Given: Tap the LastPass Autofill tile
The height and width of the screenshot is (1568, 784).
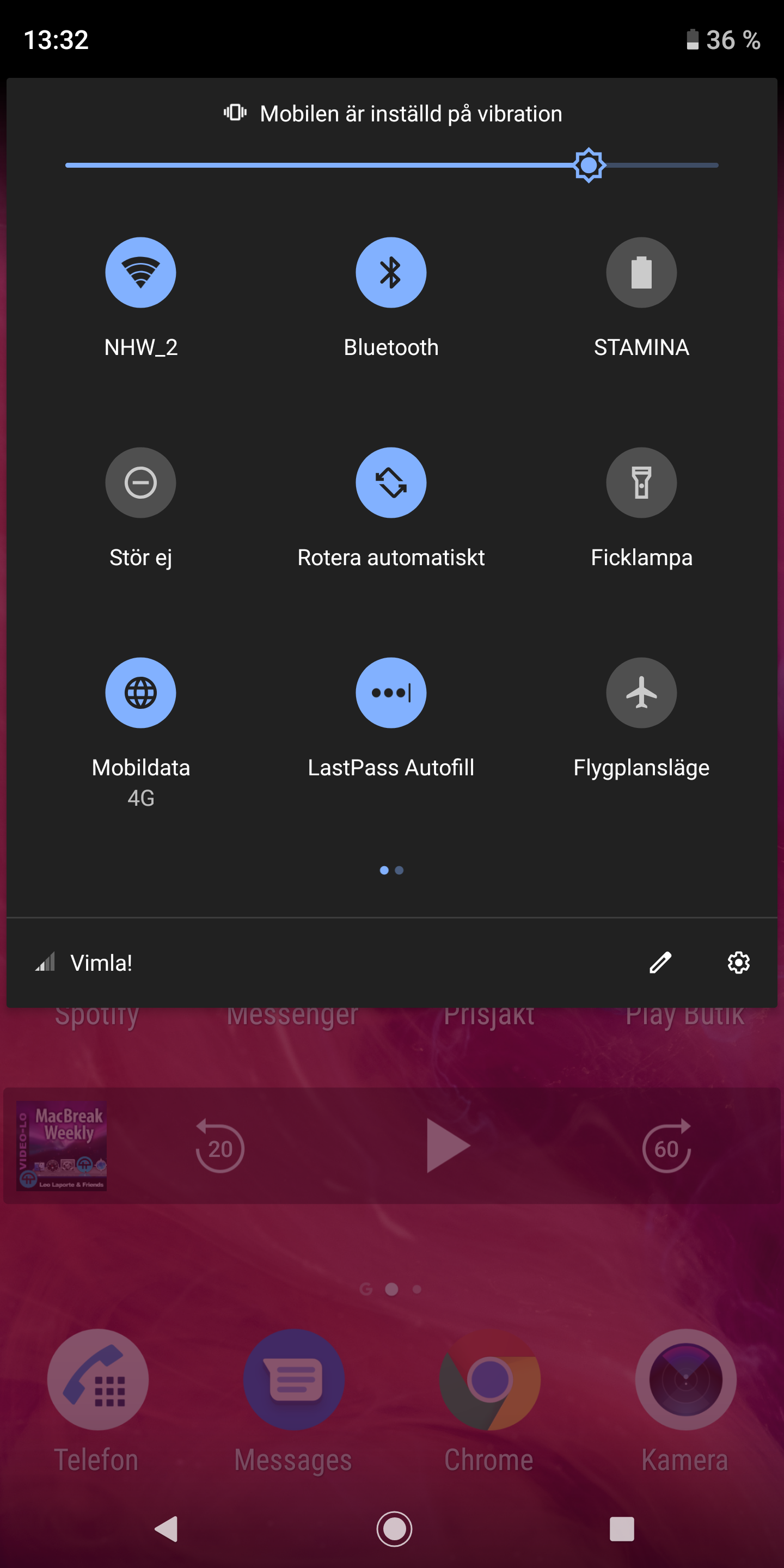Looking at the screenshot, I should 391,693.
